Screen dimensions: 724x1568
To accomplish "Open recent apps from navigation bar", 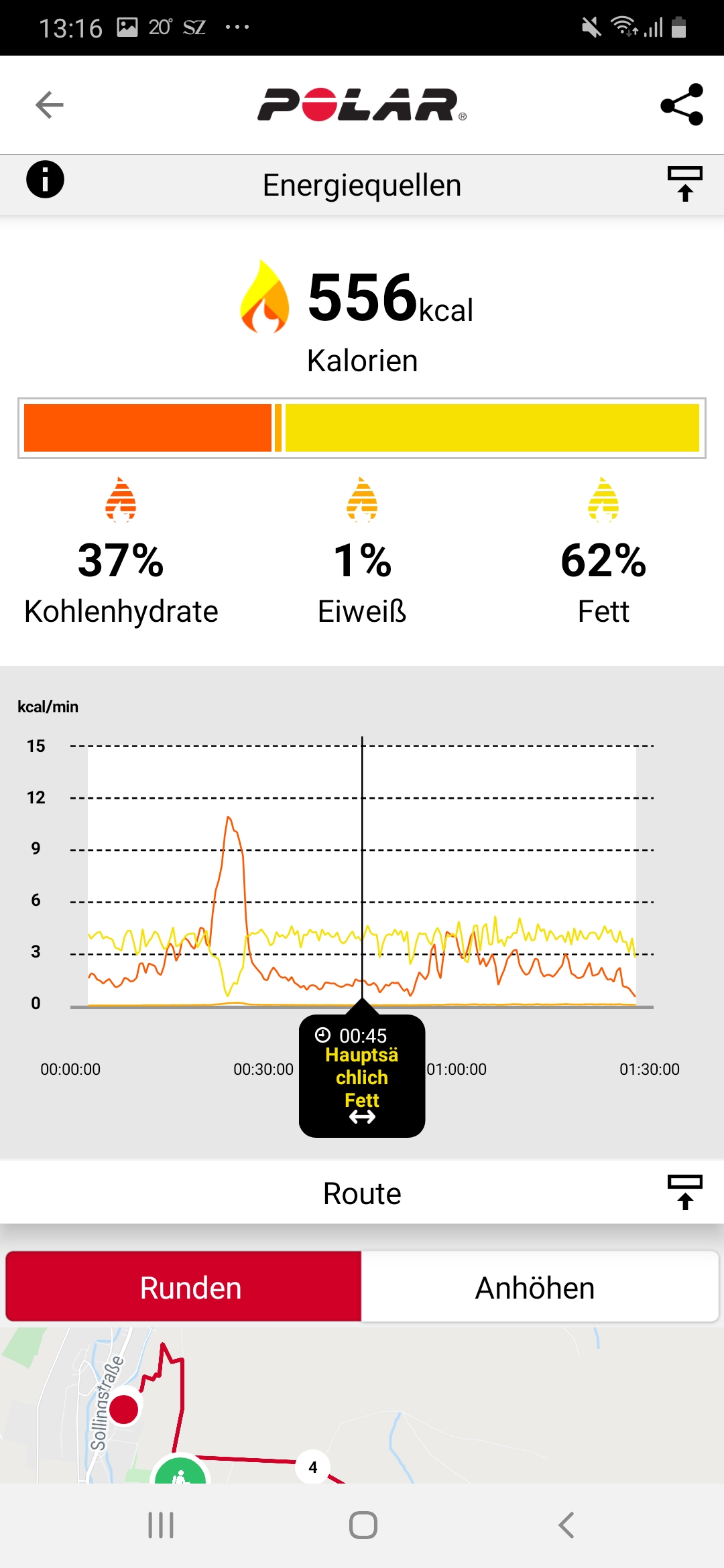I will coord(161,1525).
